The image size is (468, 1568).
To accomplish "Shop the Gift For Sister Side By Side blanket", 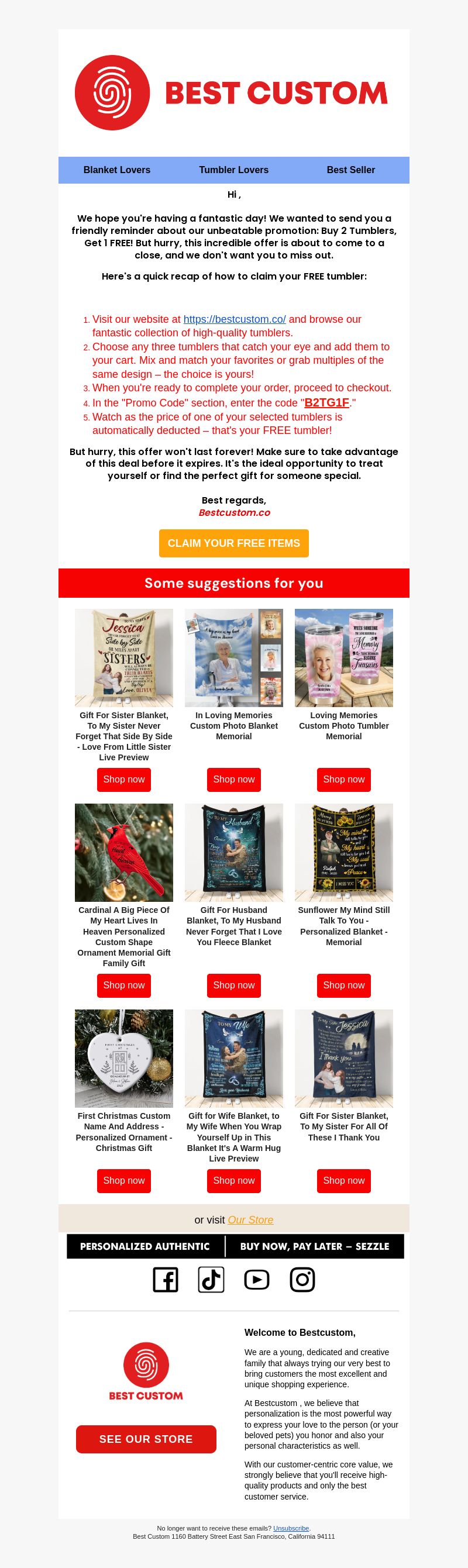I will 123,779.
